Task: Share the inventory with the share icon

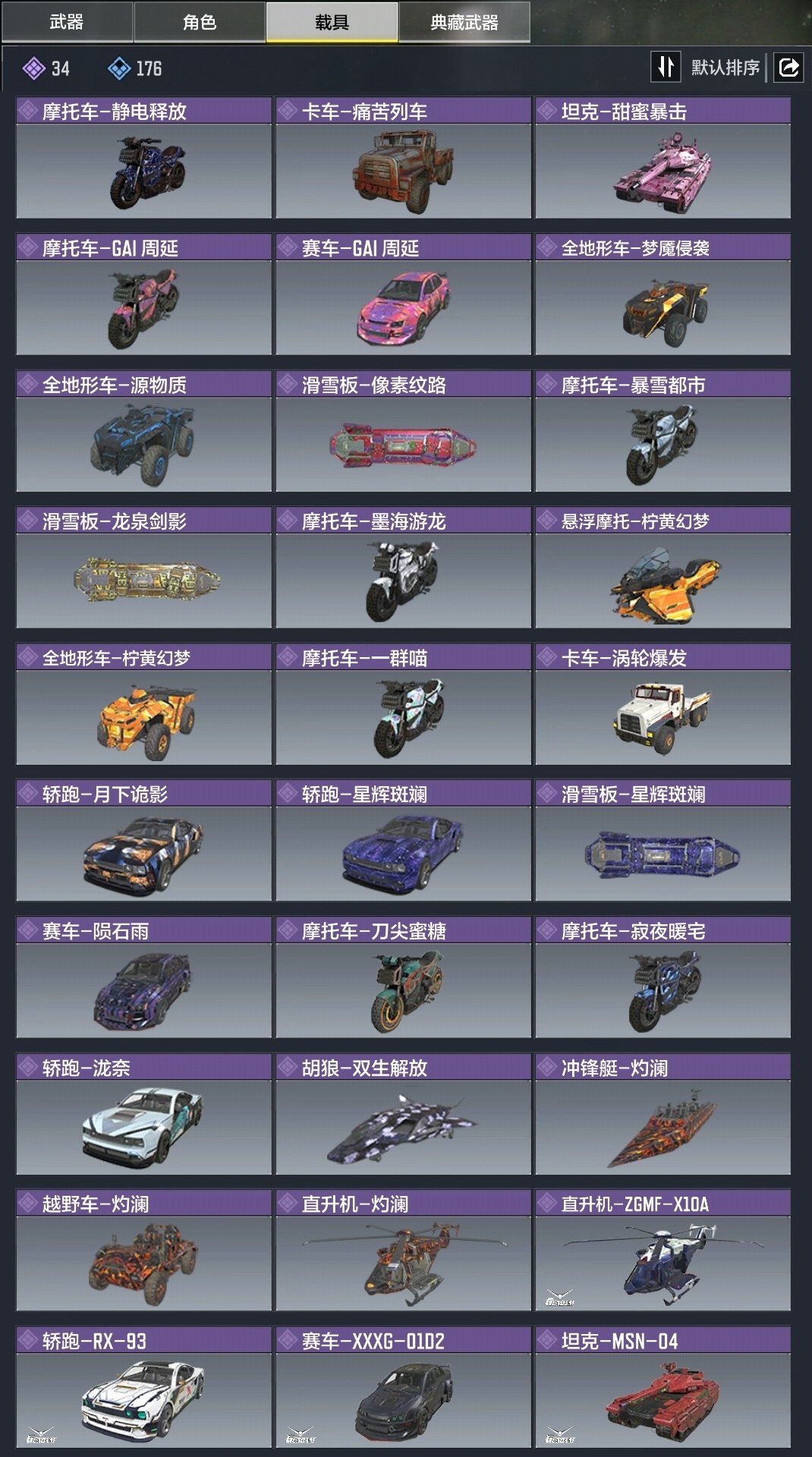Action: click(x=788, y=68)
